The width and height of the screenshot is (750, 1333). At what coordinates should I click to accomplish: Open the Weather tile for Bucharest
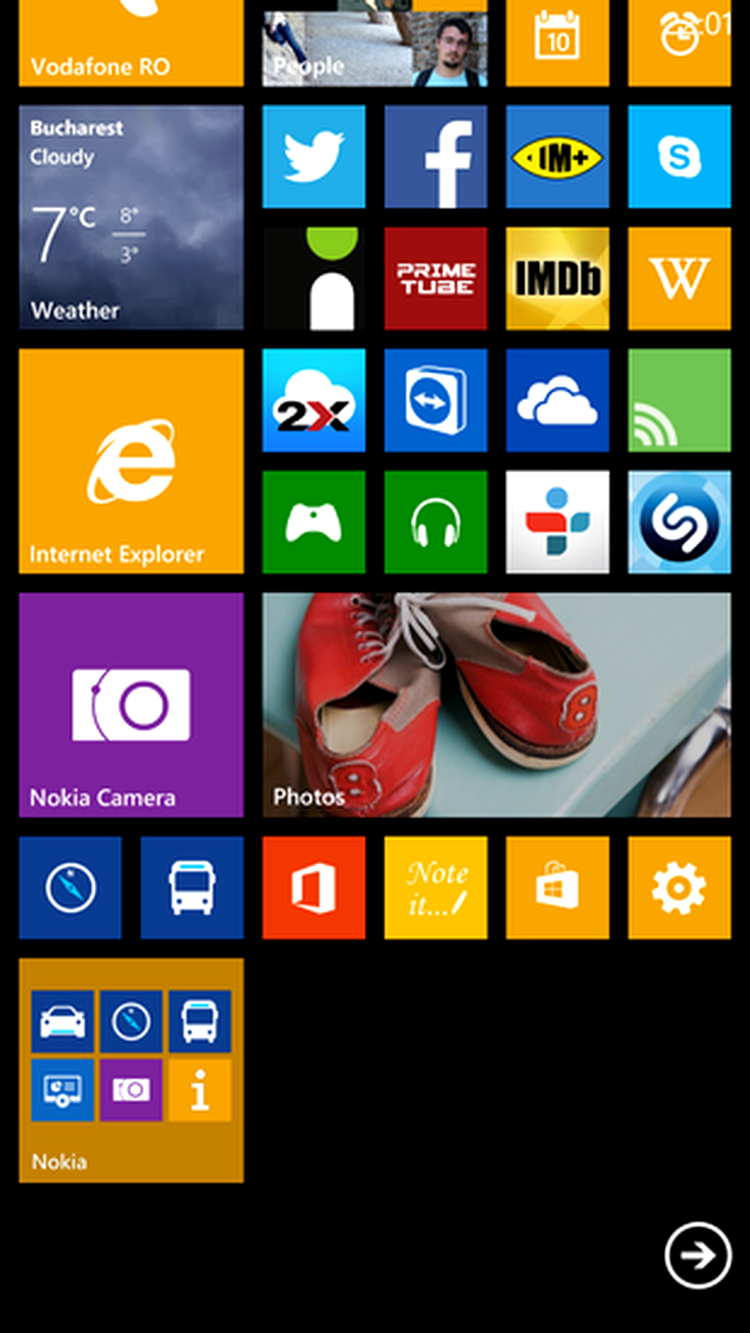(131, 217)
